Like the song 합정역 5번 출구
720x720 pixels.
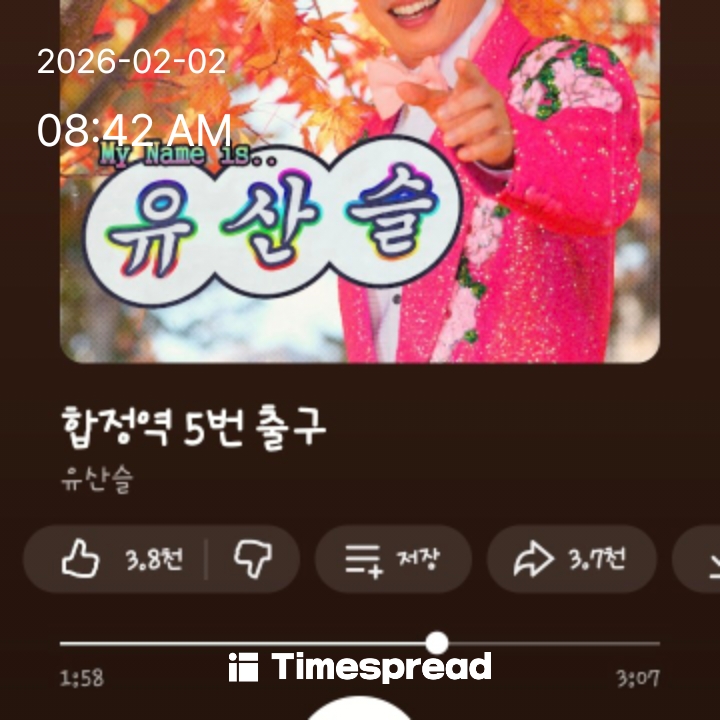(x=110, y=560)
